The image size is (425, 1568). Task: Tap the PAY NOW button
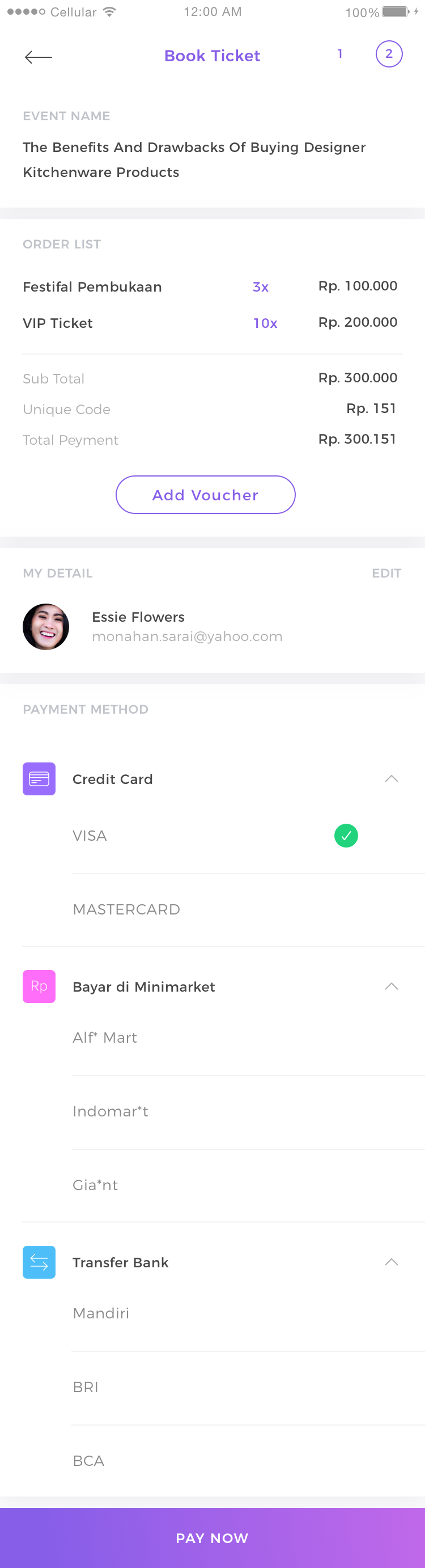point(212,1537)
